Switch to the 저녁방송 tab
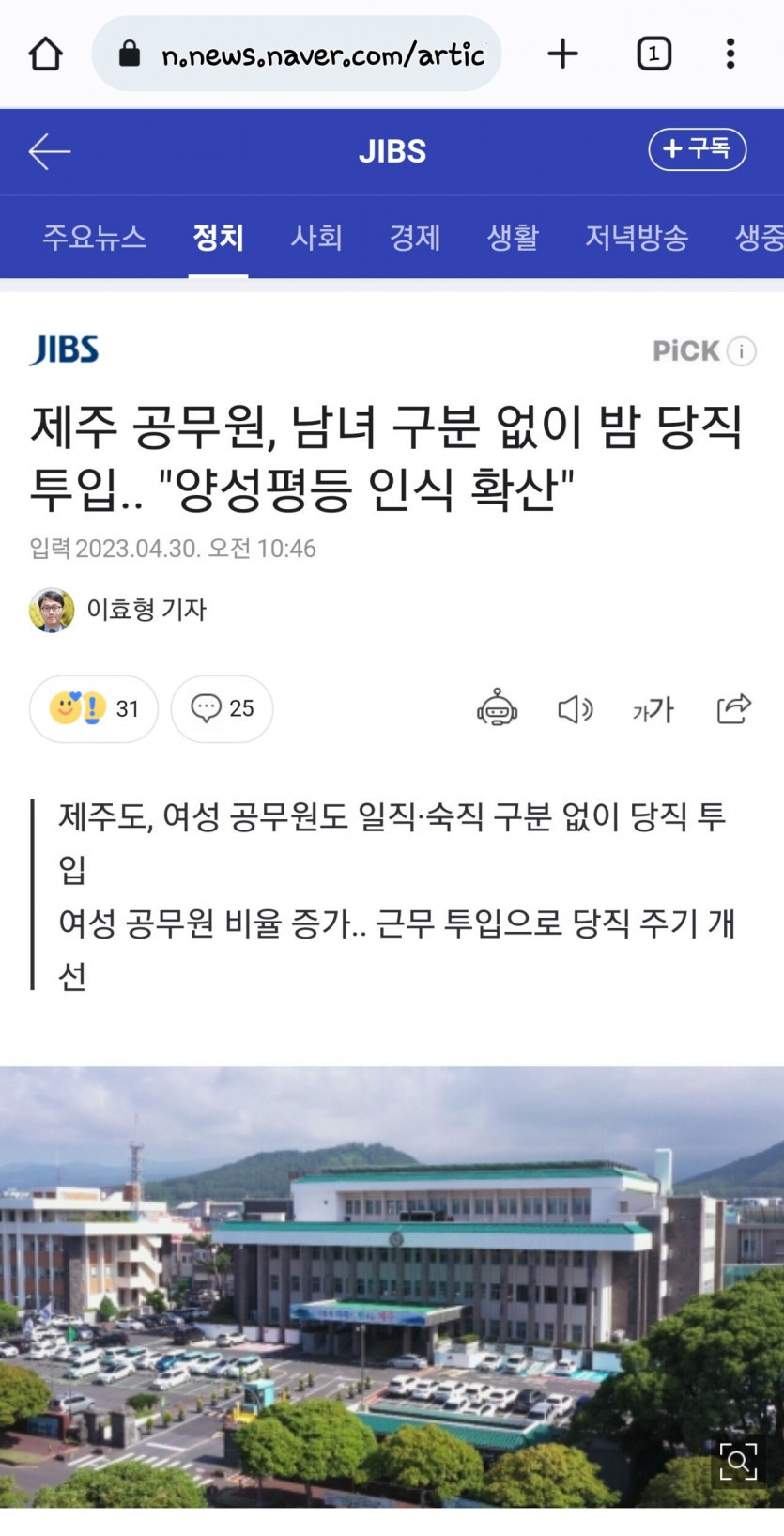The height and width of the screenshot is (1536, 784). click(x=637, y=237)
